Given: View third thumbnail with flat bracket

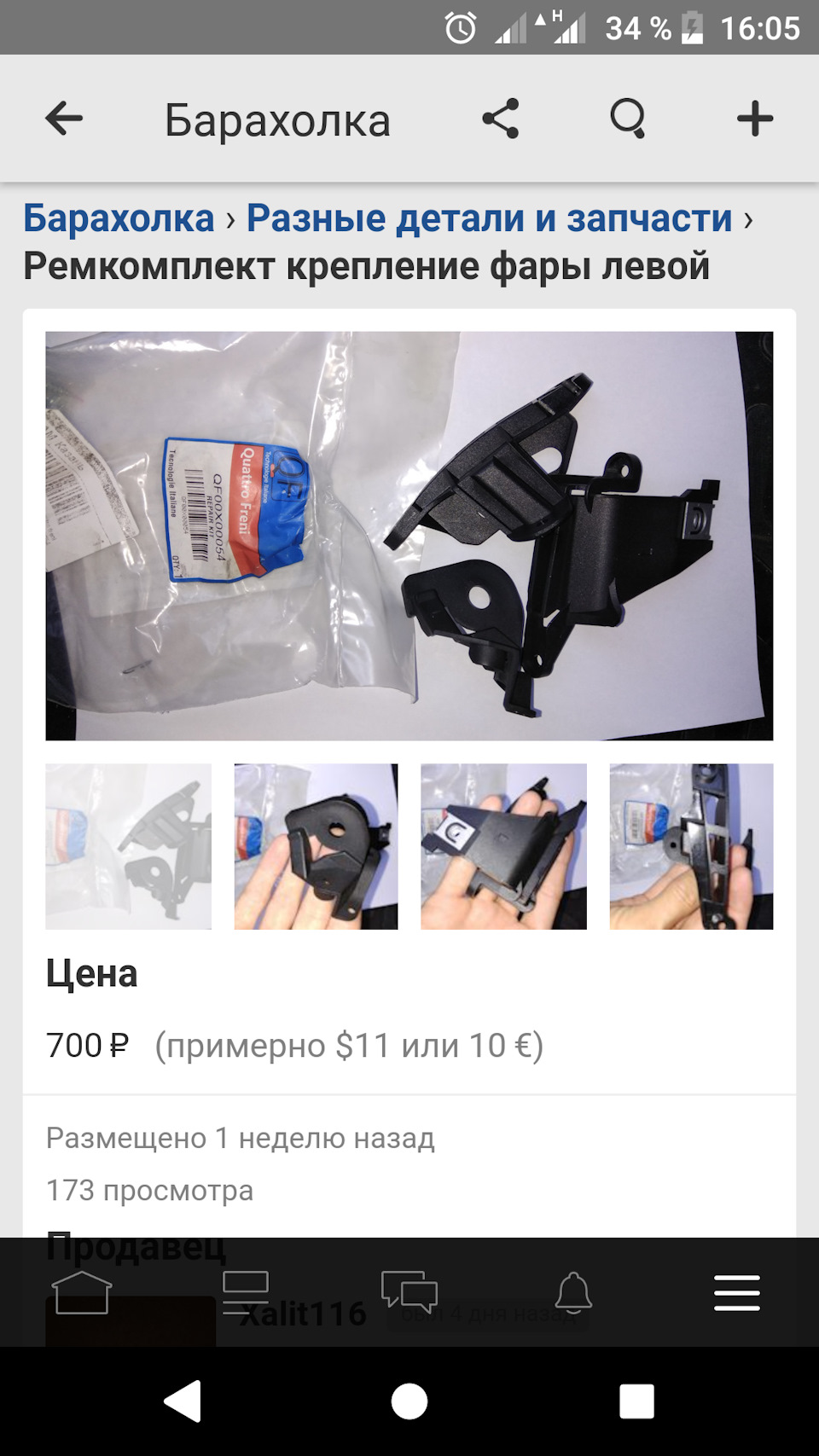Looking at the screenshot, I should [503, 846].
